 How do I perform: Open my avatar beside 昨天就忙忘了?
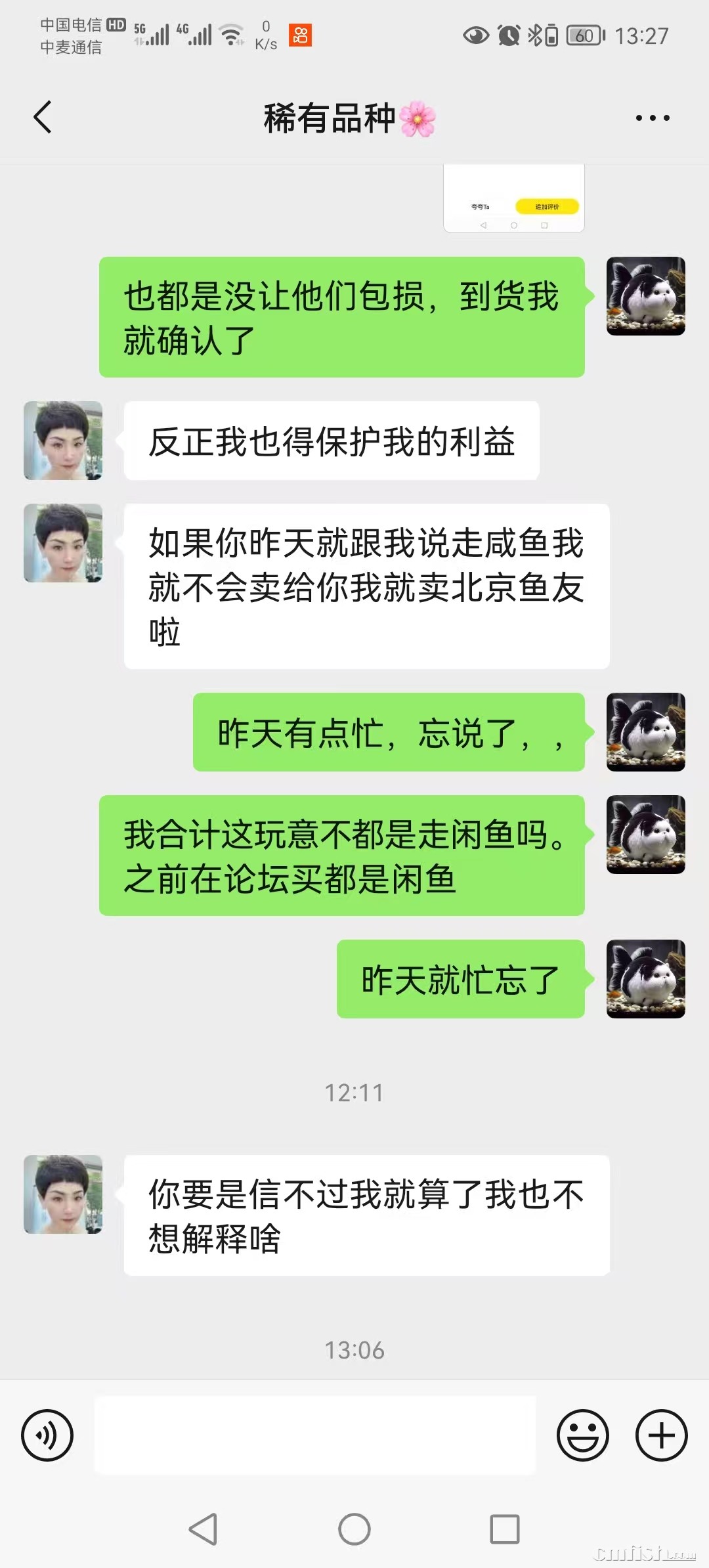coord(645,978)
